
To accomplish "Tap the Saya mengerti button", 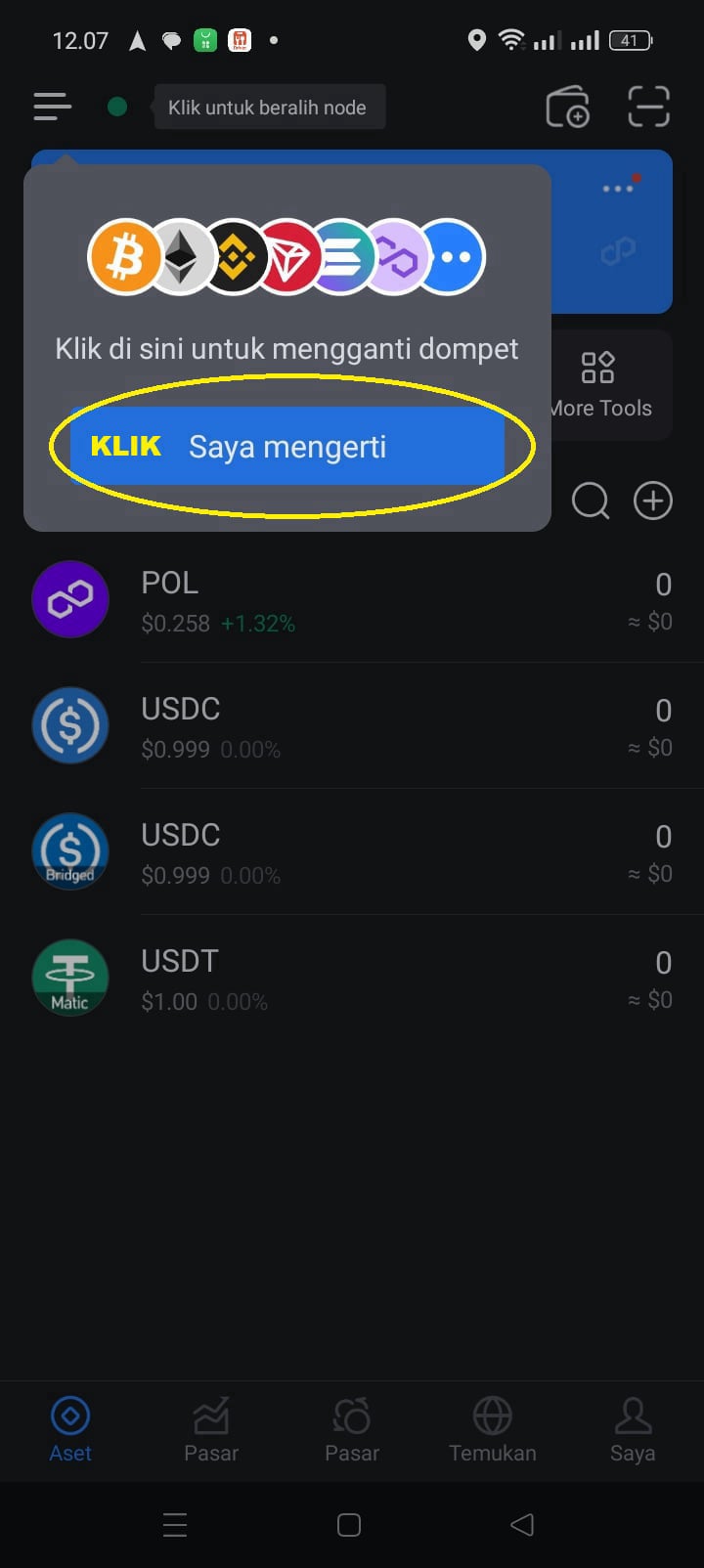I will pyautogui.click(x=287, y=447).
